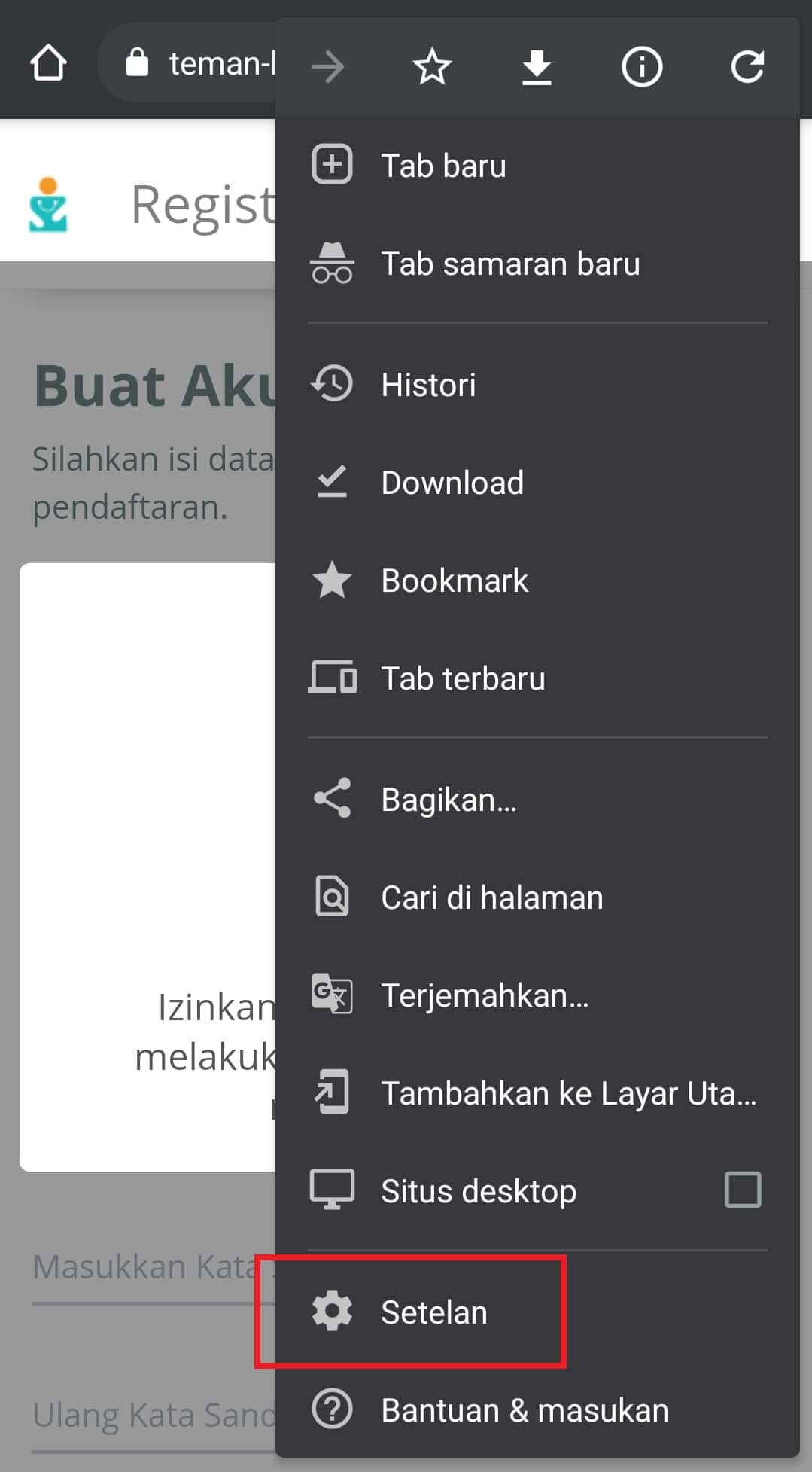
Task: Select Tambahkan ke Layar Utama
Action: (x=567, y=1093)
